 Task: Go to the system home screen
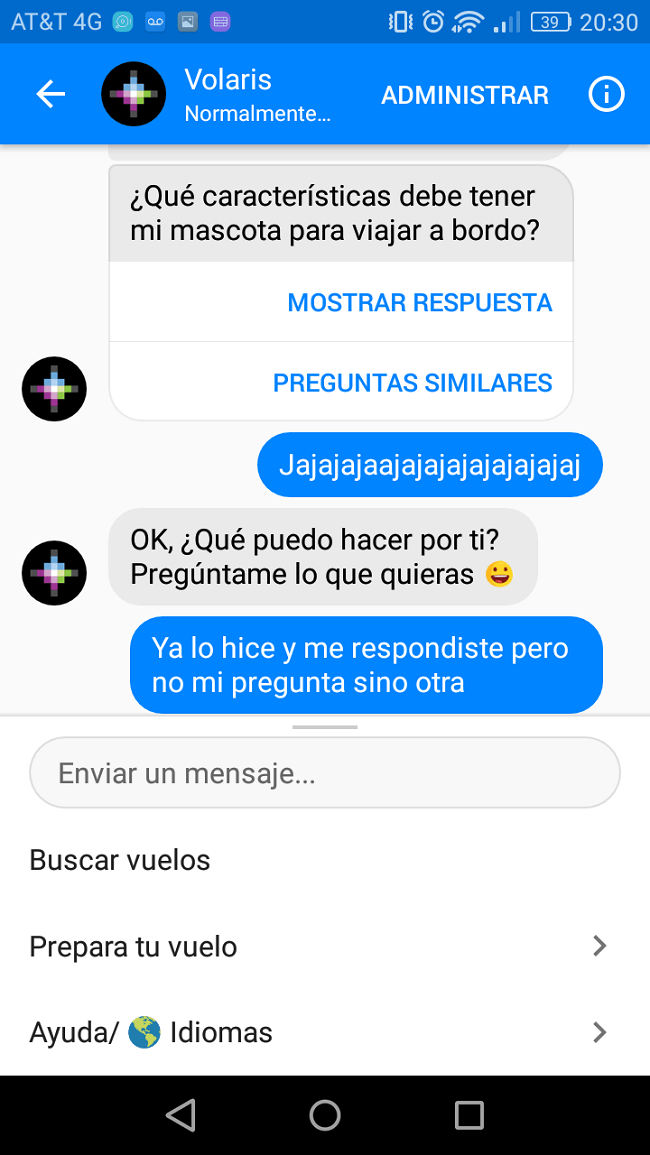pyautogui.click(x=325, y=1115)
